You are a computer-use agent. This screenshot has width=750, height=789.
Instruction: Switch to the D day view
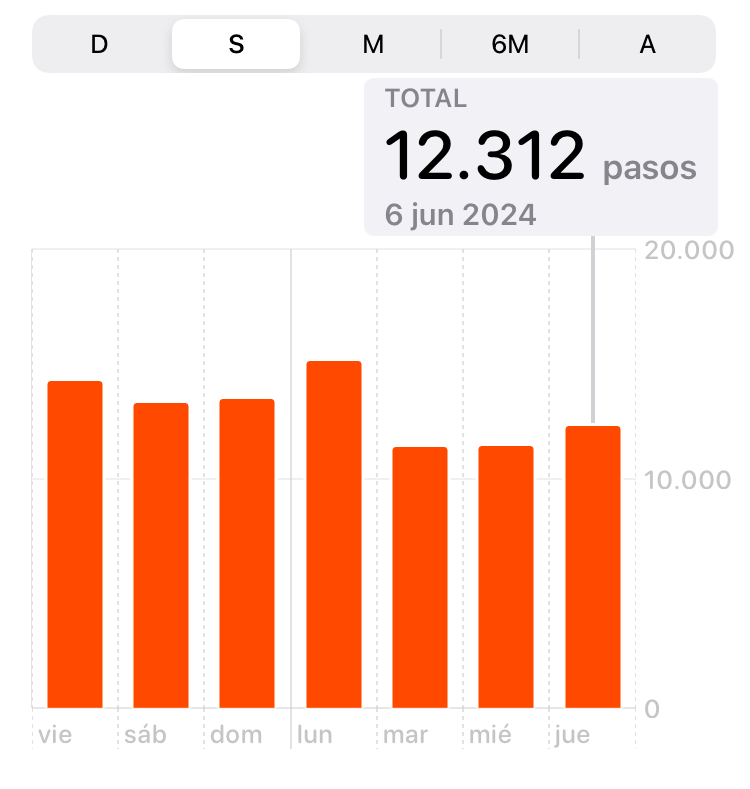point(99,44)
